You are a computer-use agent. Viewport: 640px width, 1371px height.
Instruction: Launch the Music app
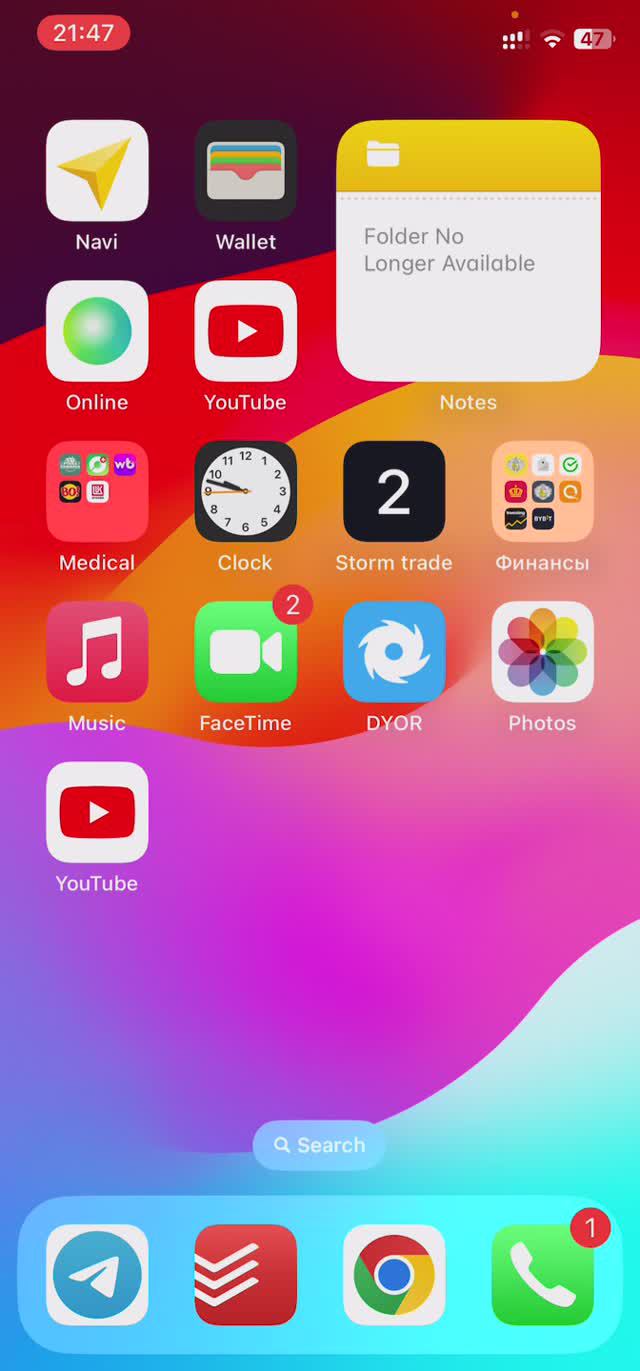click(97, 652)
